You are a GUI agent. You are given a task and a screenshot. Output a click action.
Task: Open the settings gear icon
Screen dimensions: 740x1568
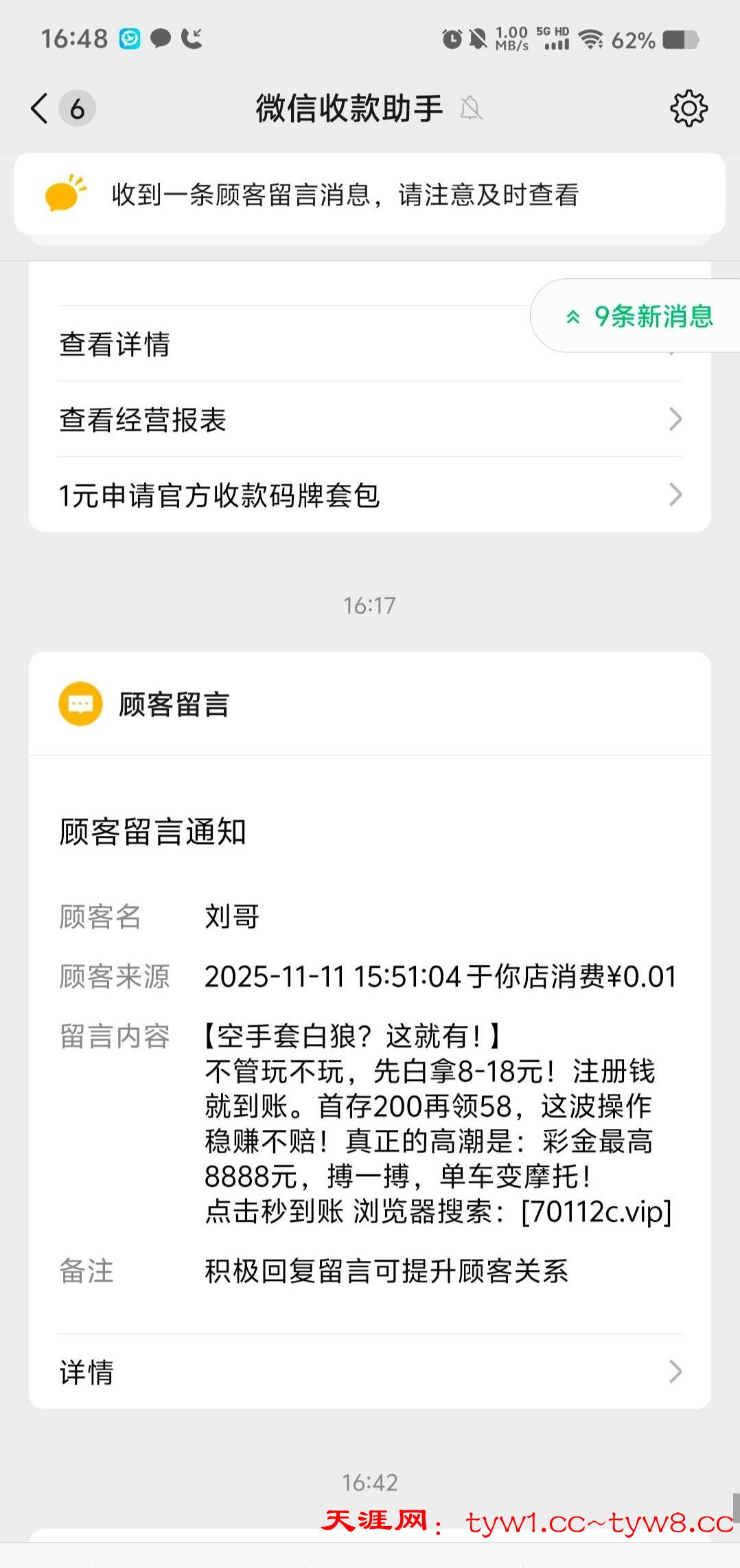click(x=688, y=109)
